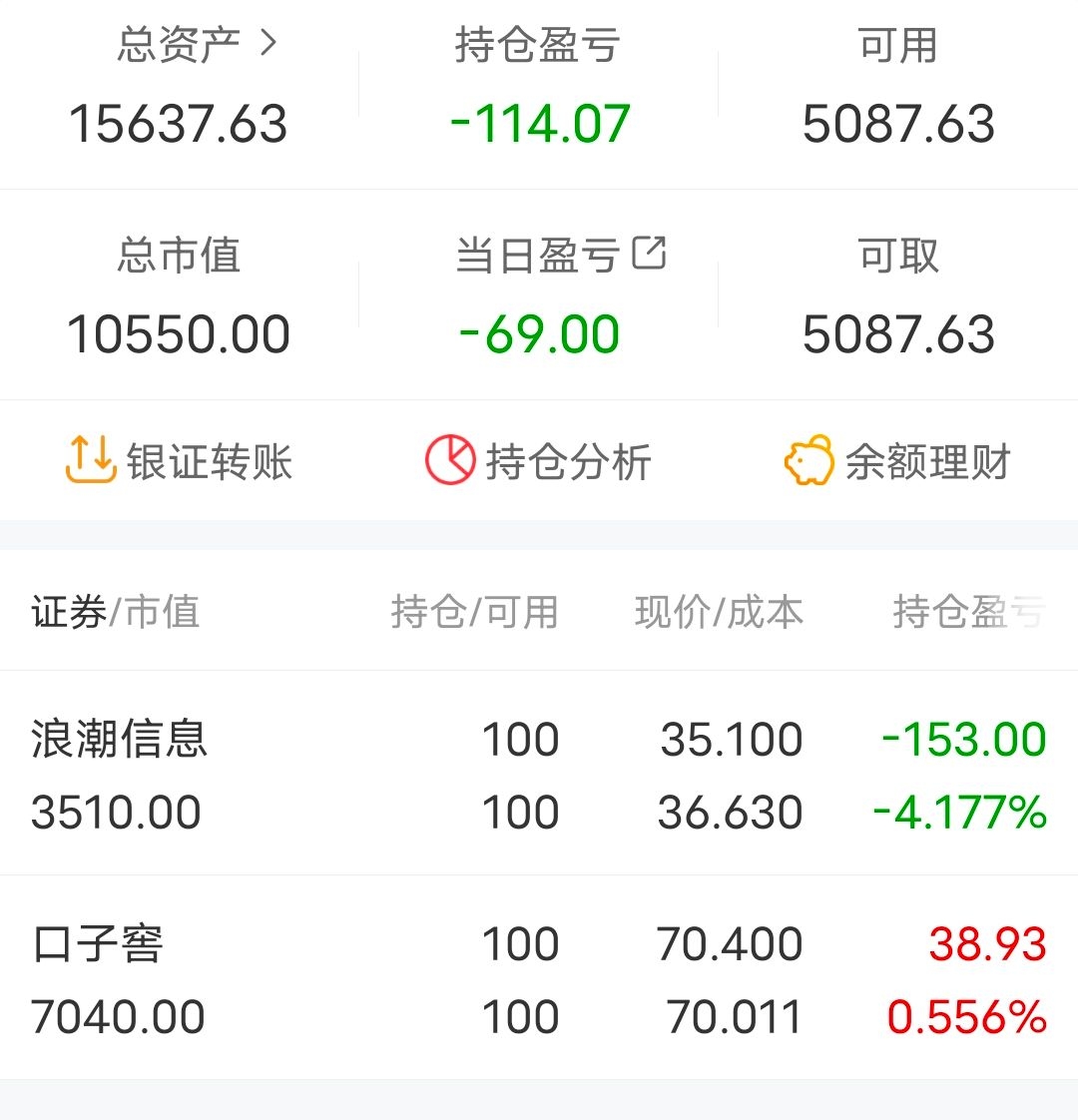Open 总资产 details via the chevron
This screenshot has height=1120, width=1078.
point(268,43)
